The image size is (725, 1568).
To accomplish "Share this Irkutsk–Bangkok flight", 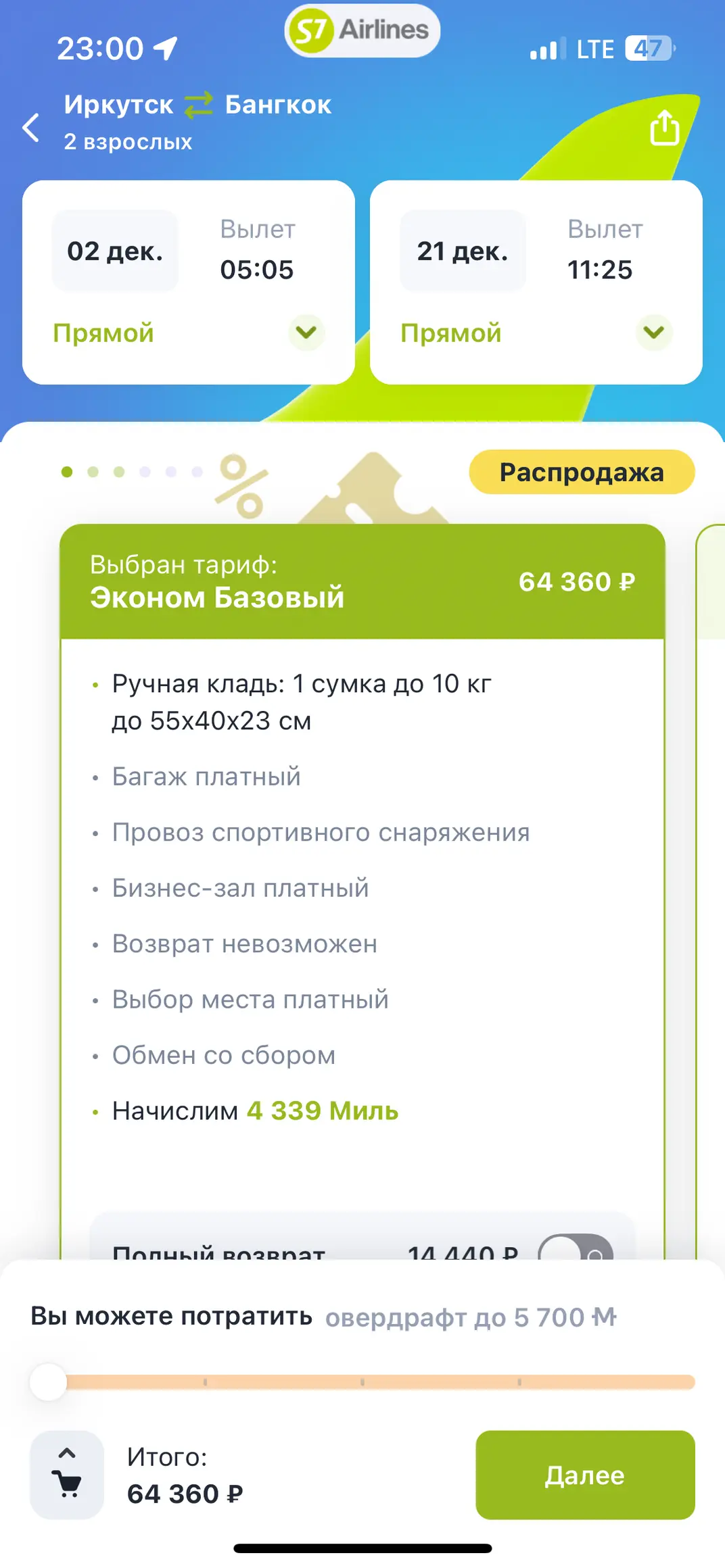I will pos(664,127).
